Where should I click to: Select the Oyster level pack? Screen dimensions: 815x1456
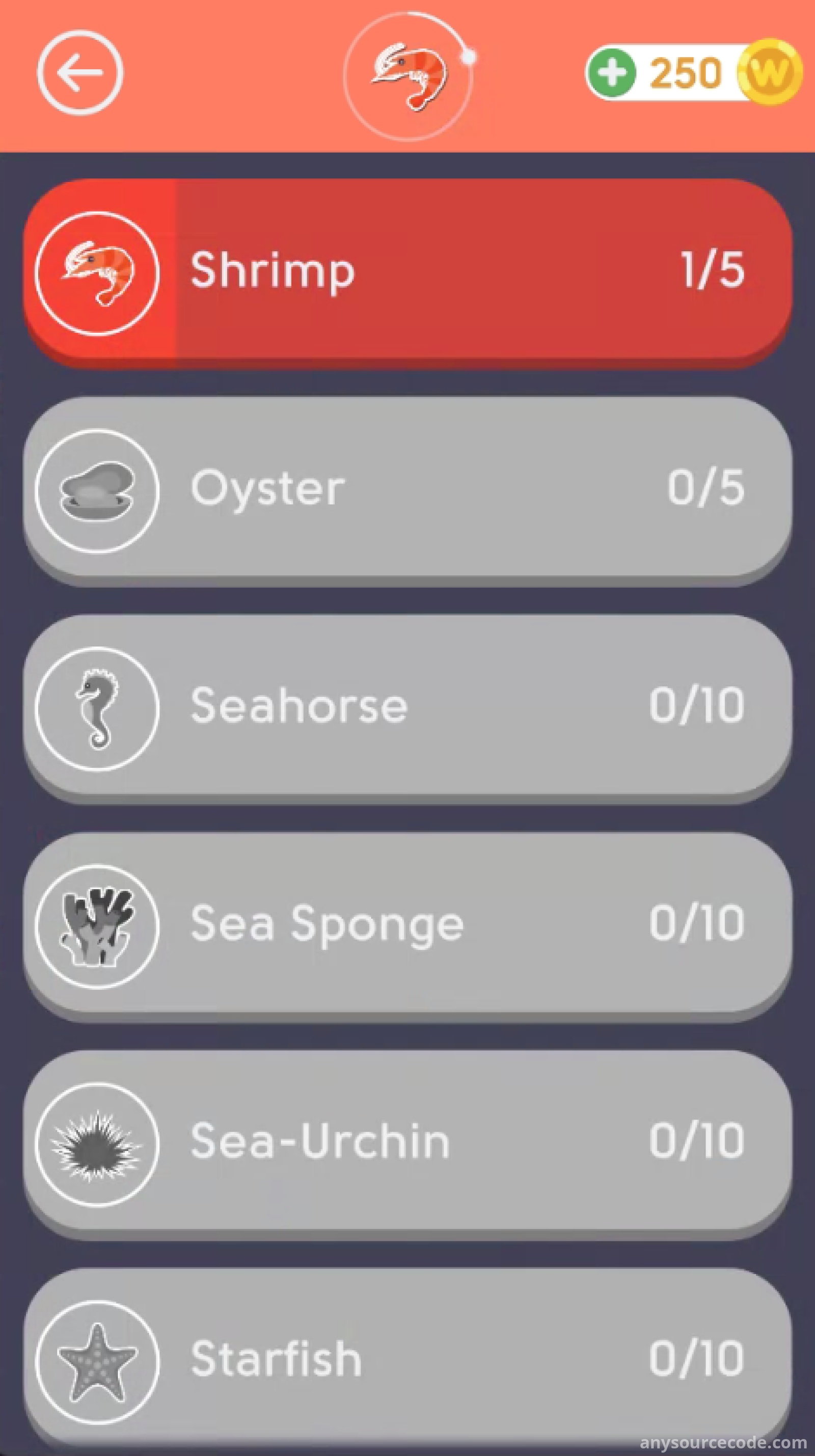coord(407,491)
